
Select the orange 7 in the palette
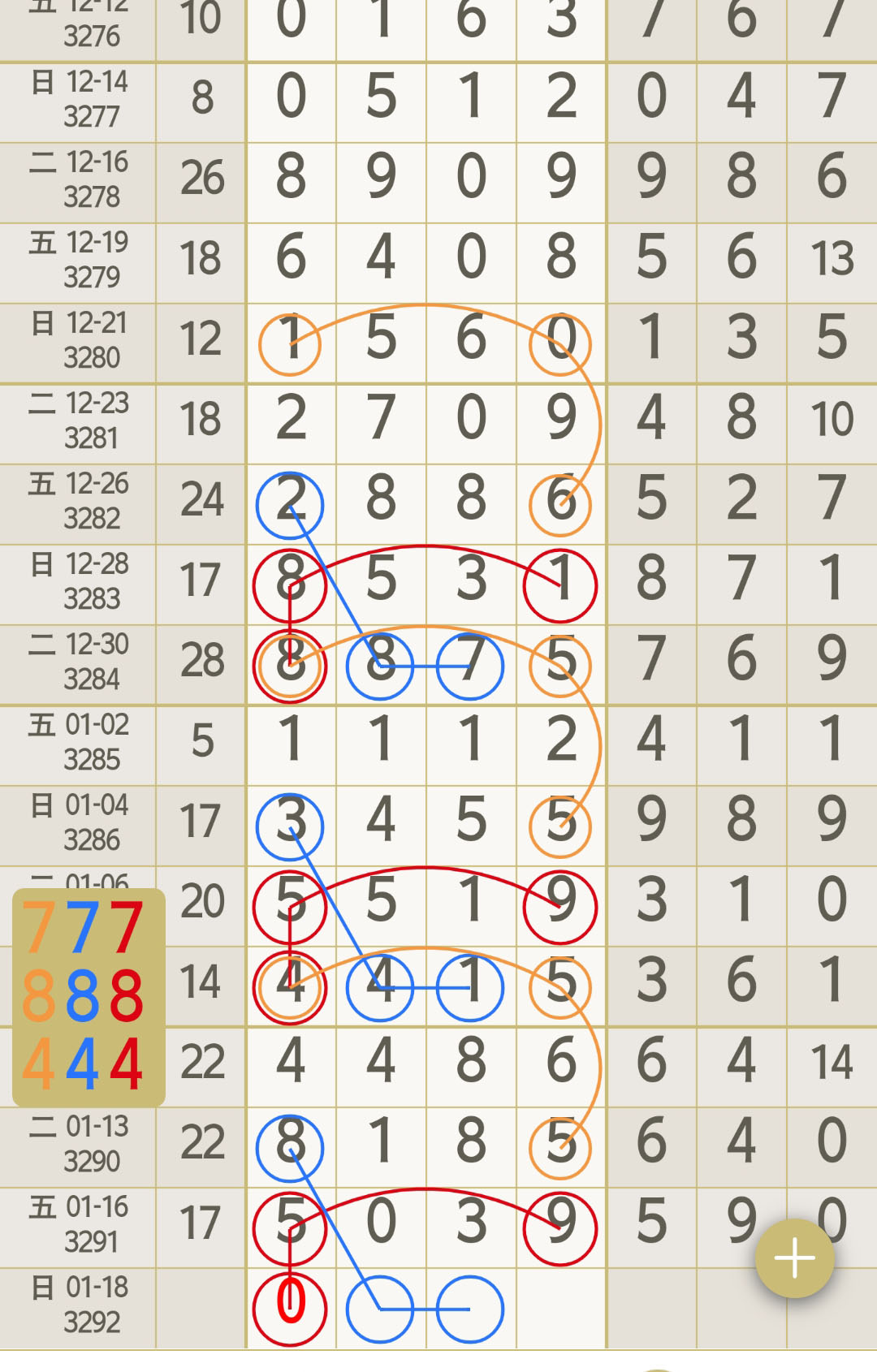click(x=38, y=928)
